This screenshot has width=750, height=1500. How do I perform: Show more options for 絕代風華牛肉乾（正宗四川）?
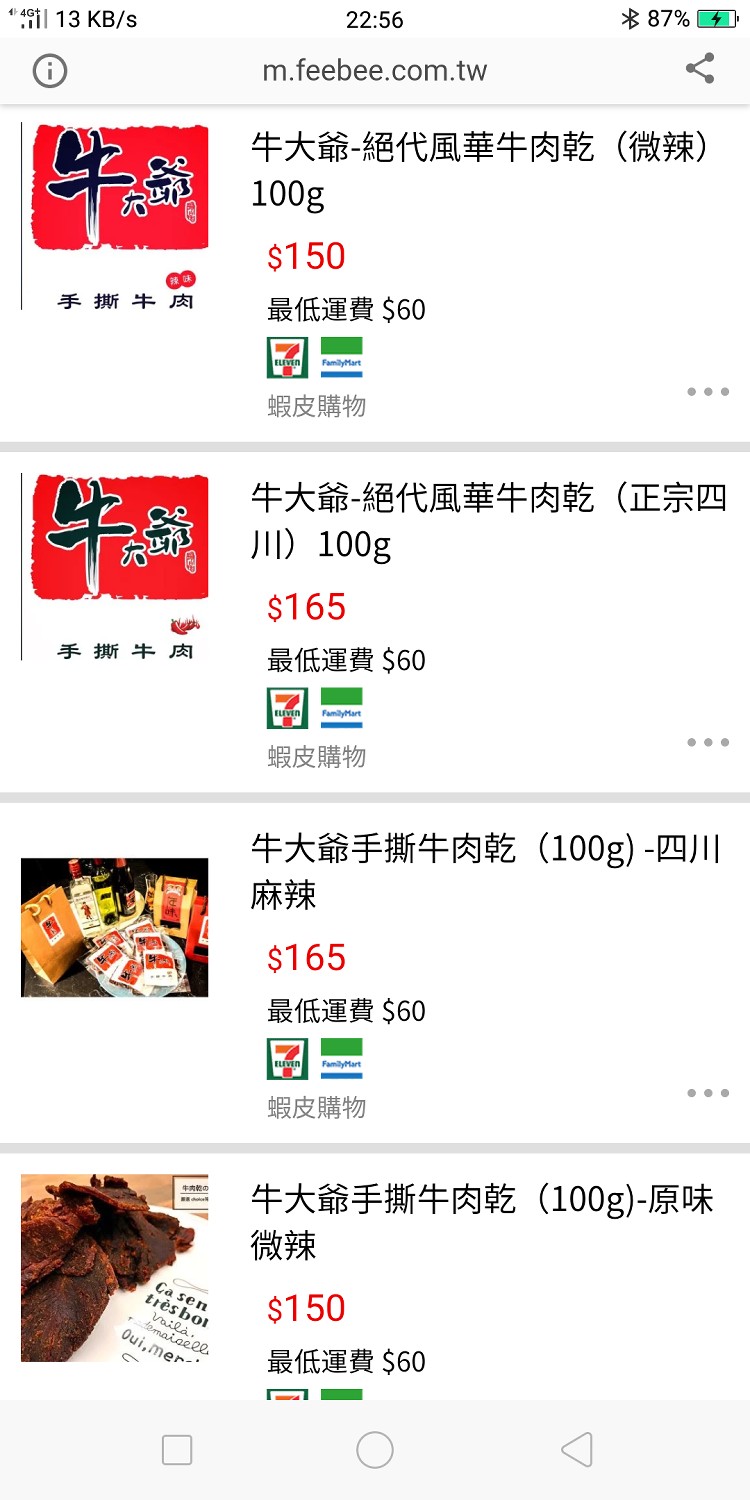tap(708, 743)
